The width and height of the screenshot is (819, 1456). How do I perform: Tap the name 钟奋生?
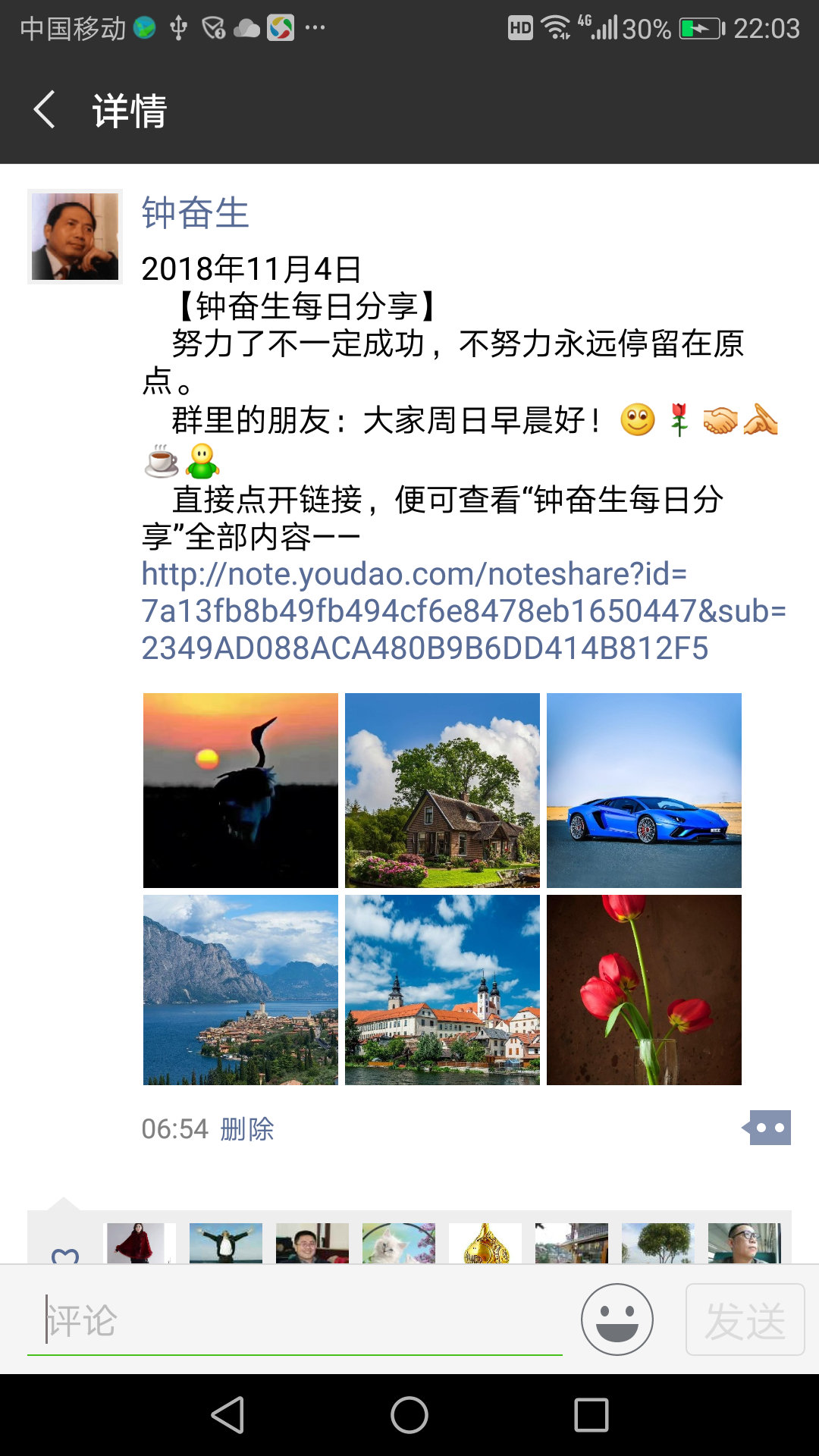point(196,212)
